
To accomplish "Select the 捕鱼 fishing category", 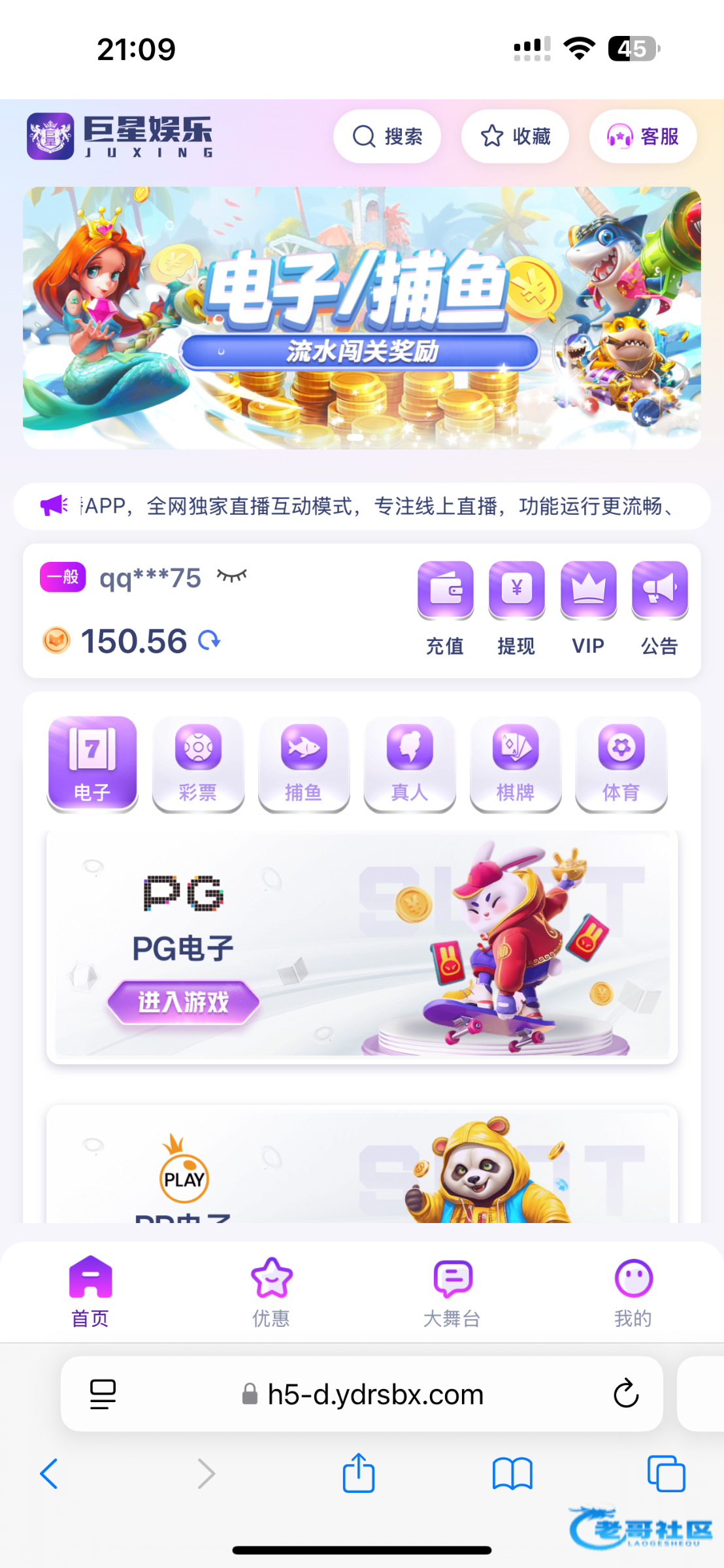I will click(304, 763).
